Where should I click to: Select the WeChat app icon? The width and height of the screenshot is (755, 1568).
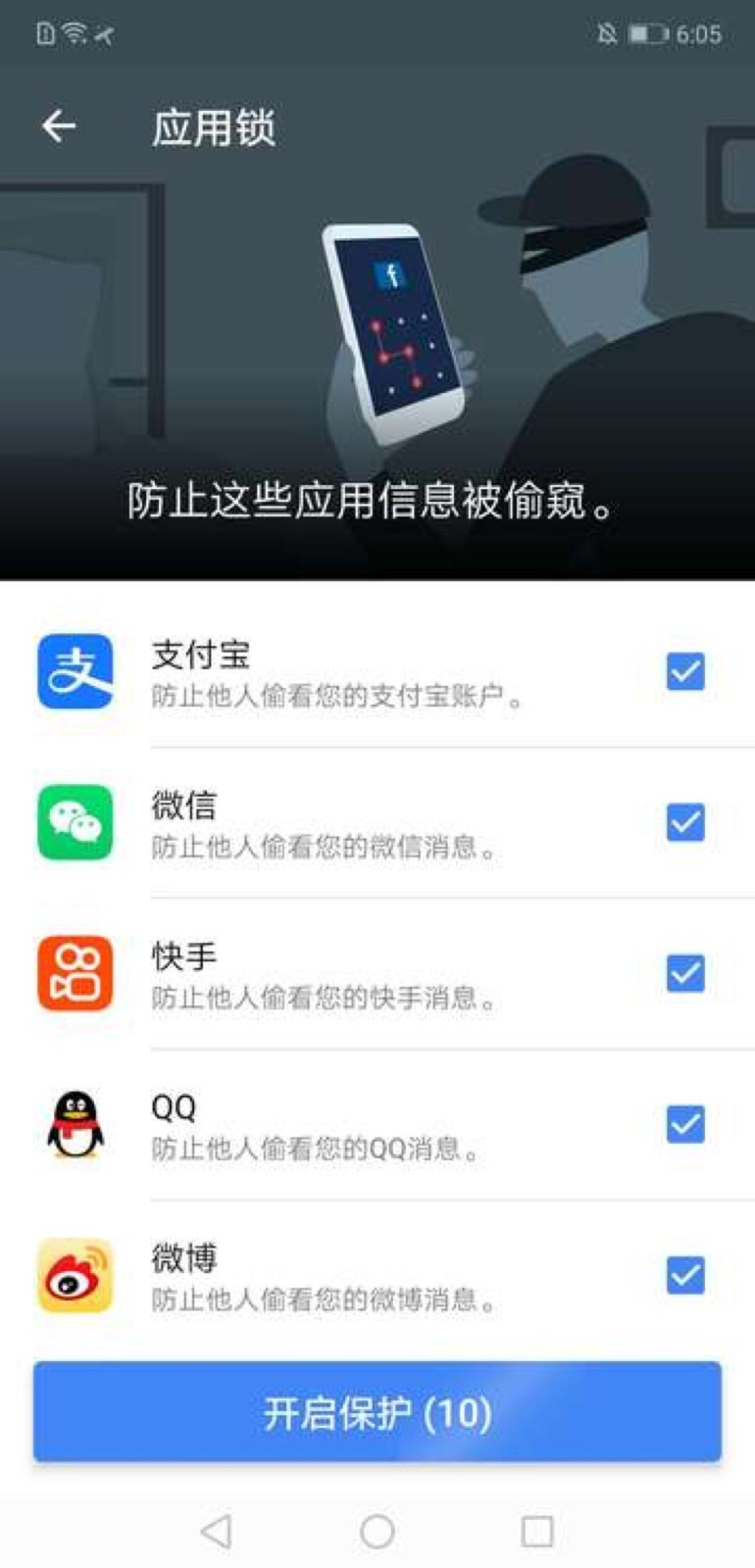click(76, 823)
